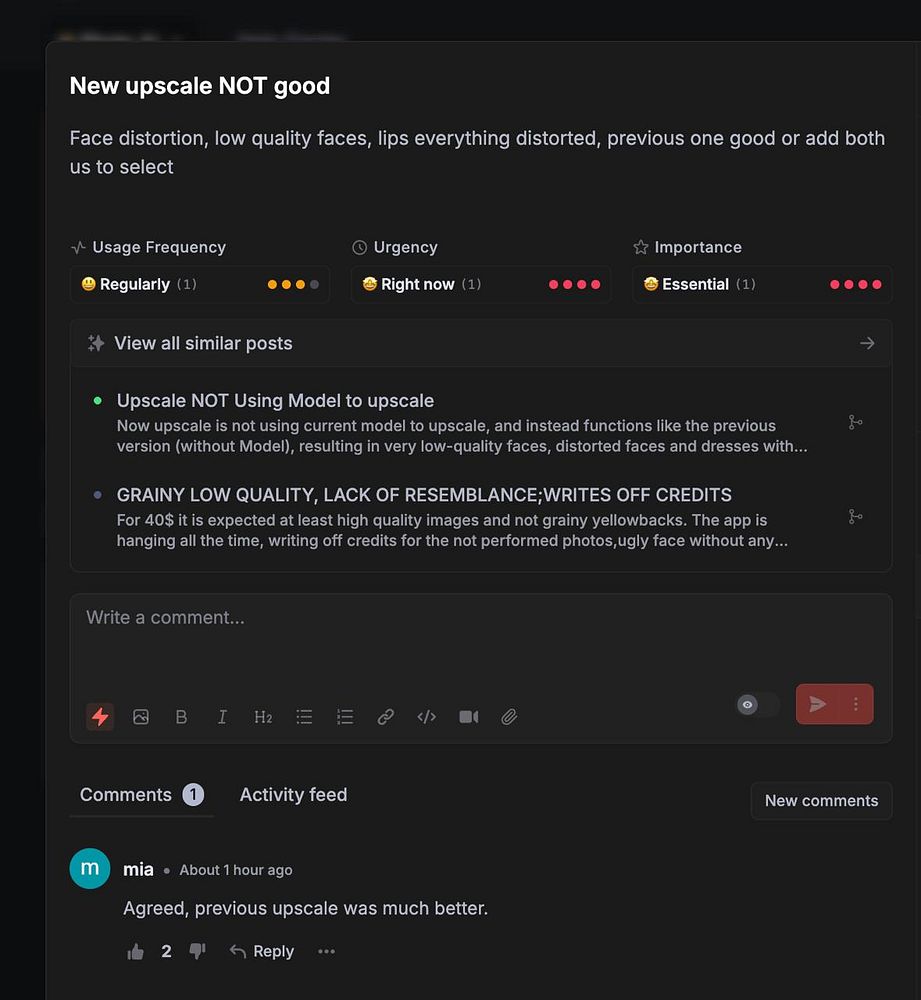Switch to the Activity feed tab
The image size is (921, 1000).
(x=293, y=795)
